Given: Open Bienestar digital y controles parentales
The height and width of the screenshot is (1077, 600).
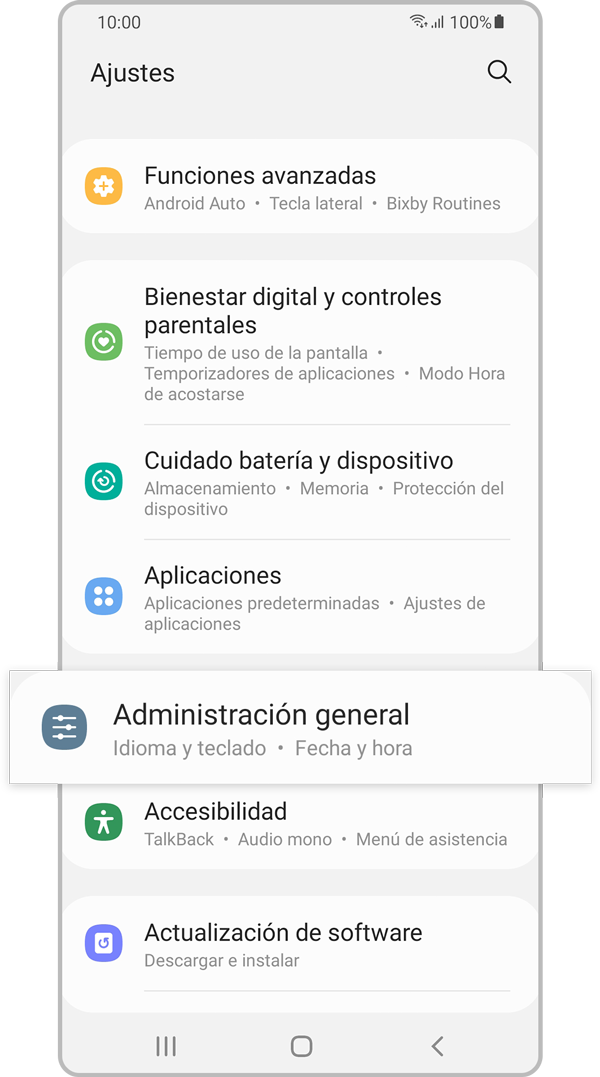Looking at the screenshot, I should pyautogui.click(x=300, y=342).
